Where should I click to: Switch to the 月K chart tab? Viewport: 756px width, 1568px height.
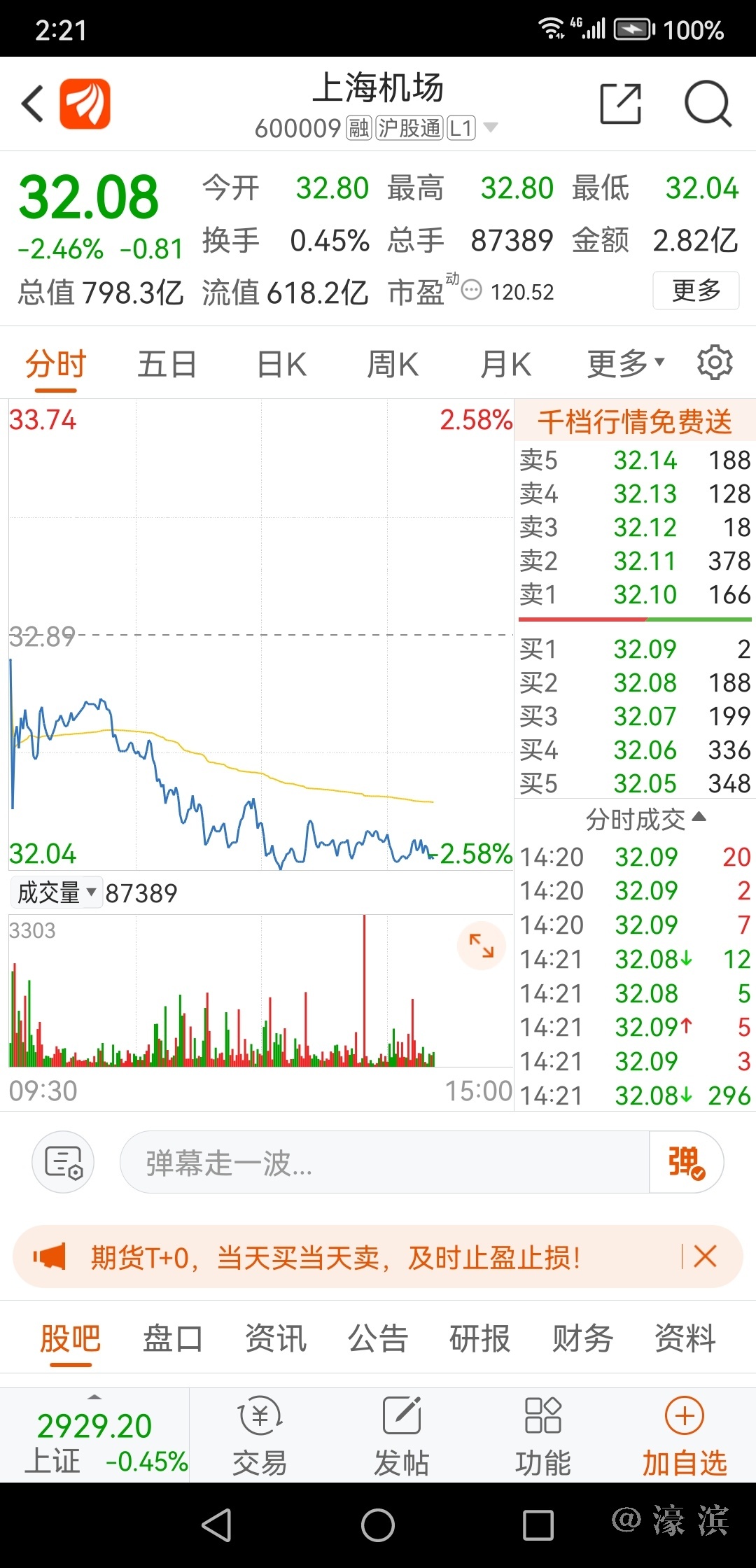tap(505, 365)
